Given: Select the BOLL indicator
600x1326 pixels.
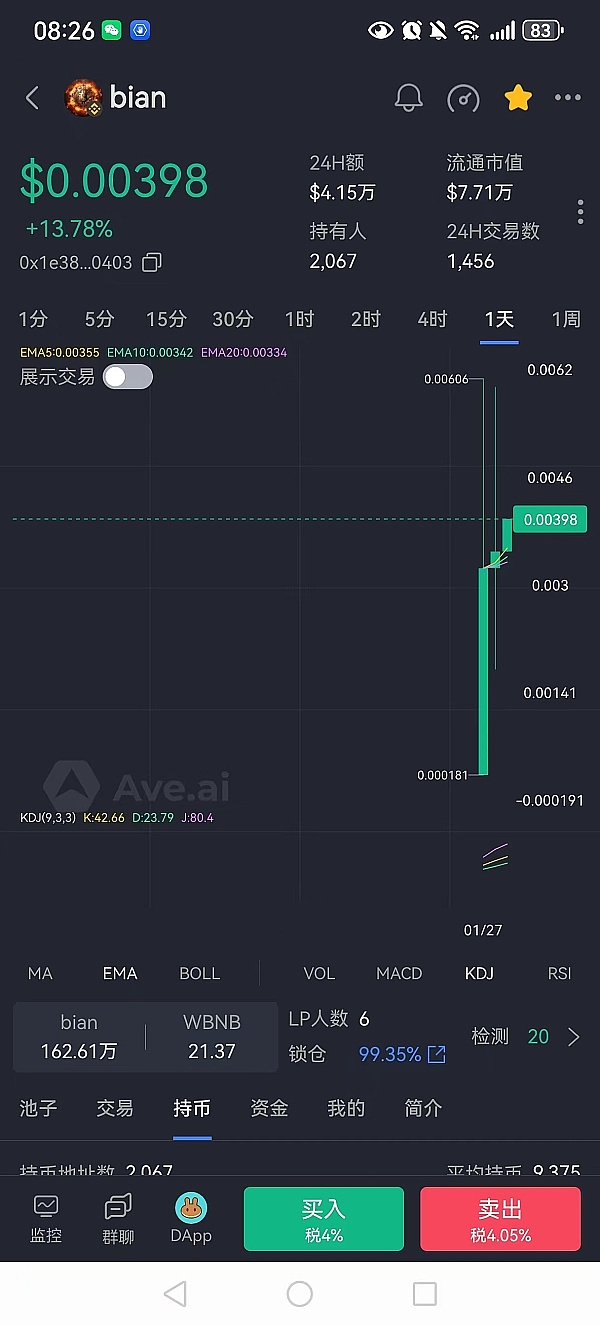Looking at the screenshot, I should coord(199,973).
